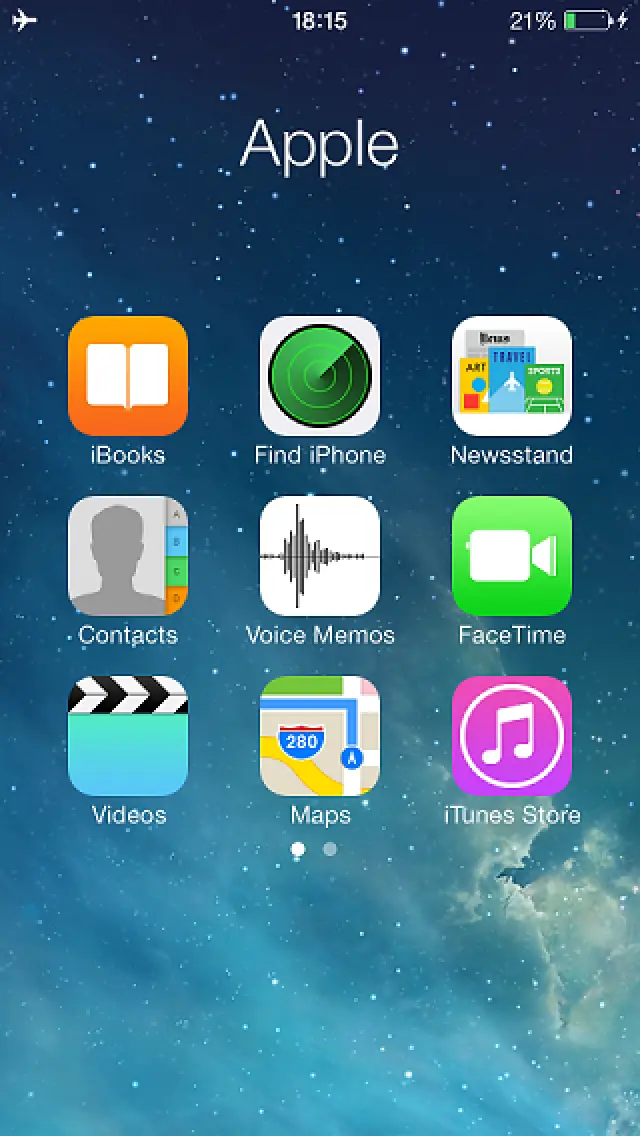Open the Videos app

point(128,736)
